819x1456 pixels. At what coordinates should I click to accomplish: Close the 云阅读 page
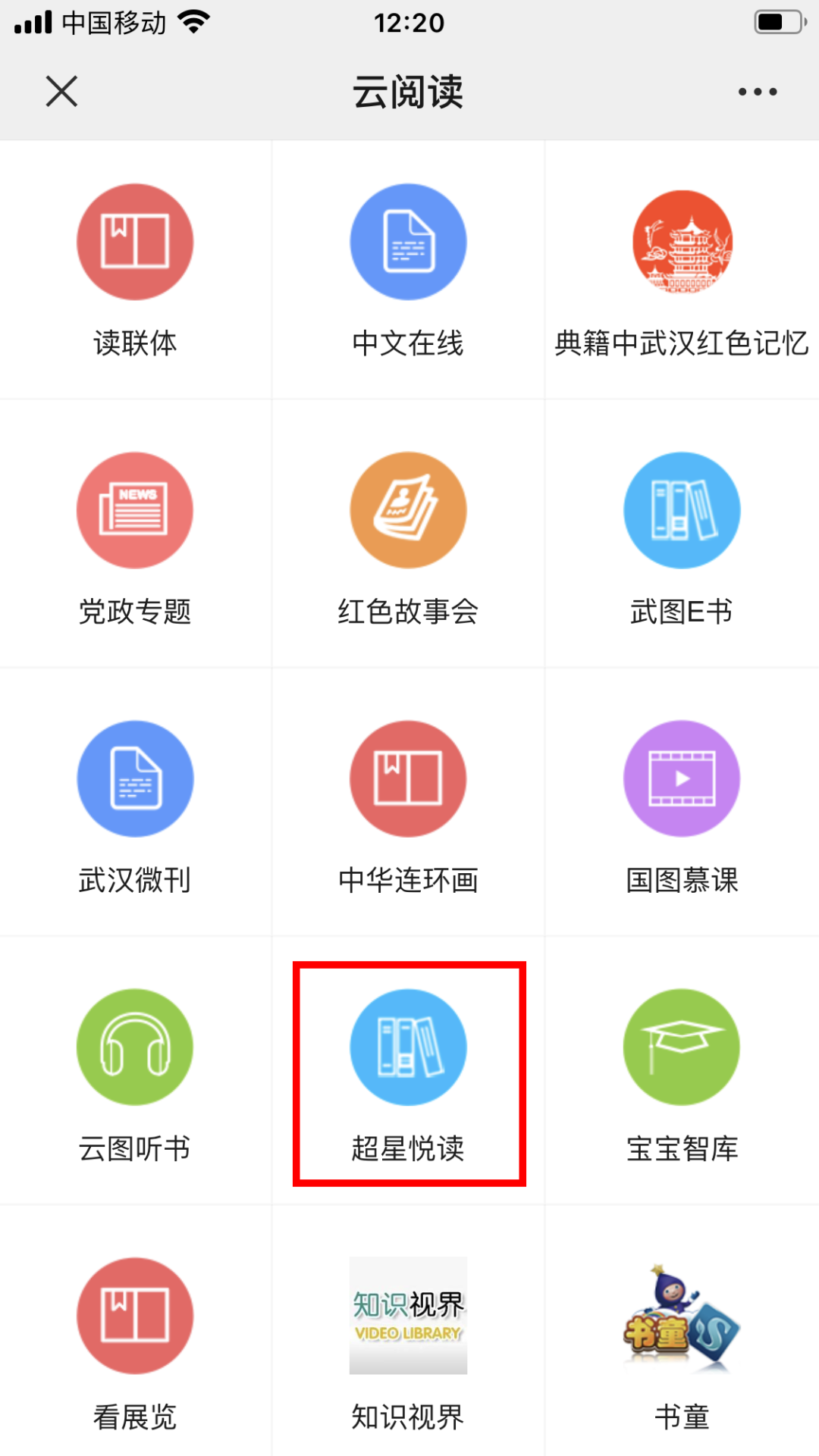click(x=61, y=92)
